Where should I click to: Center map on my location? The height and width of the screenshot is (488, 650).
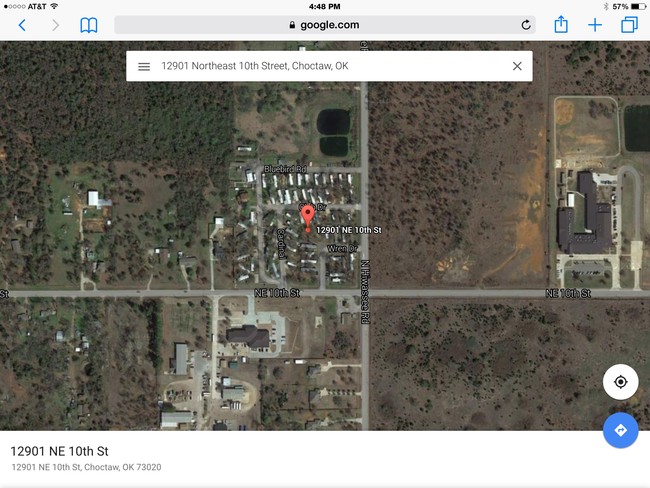coord(620,382)
